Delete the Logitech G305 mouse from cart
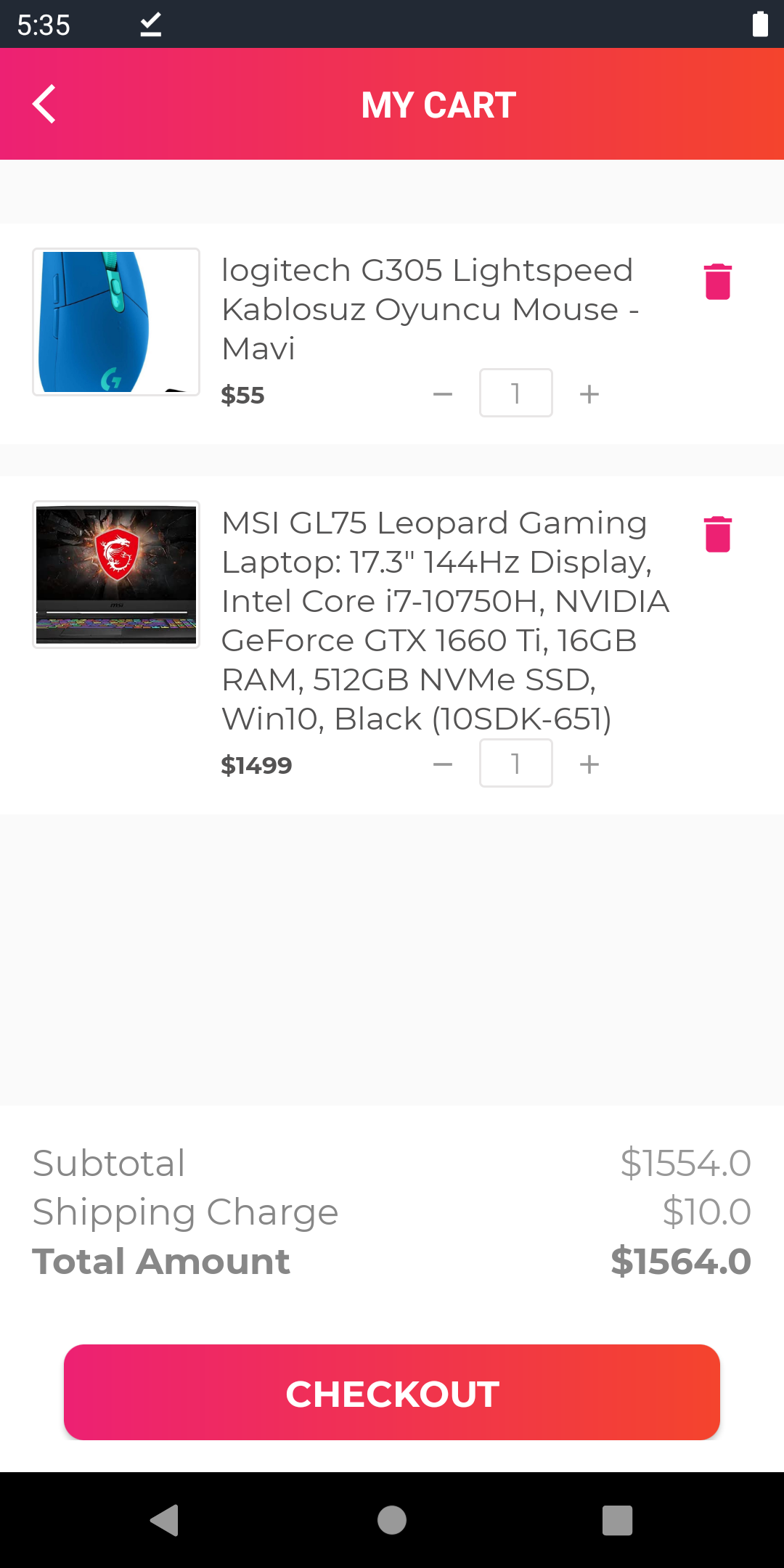This screenshot has height=1568, width=784. coord(717,282)
